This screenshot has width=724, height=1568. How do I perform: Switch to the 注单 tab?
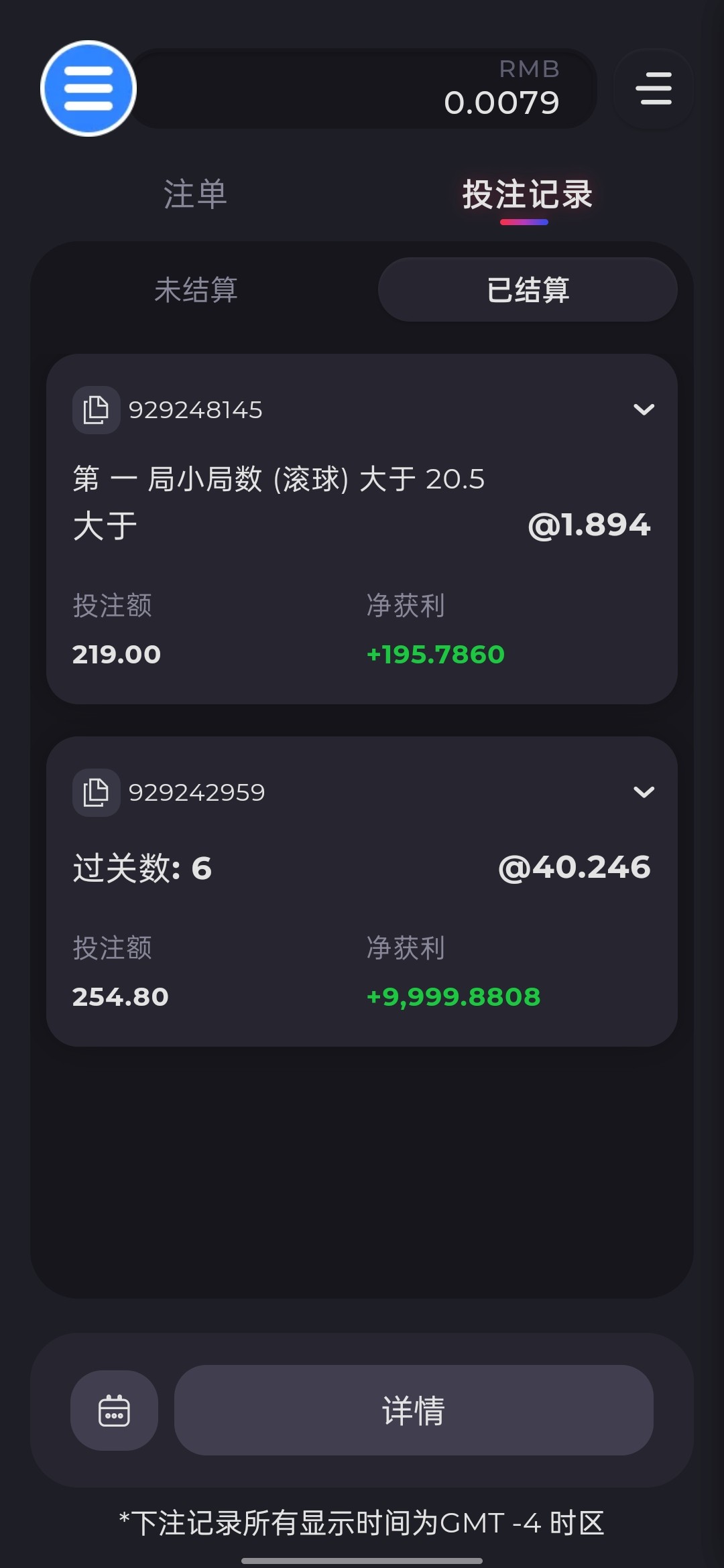[x=196, y=194]
